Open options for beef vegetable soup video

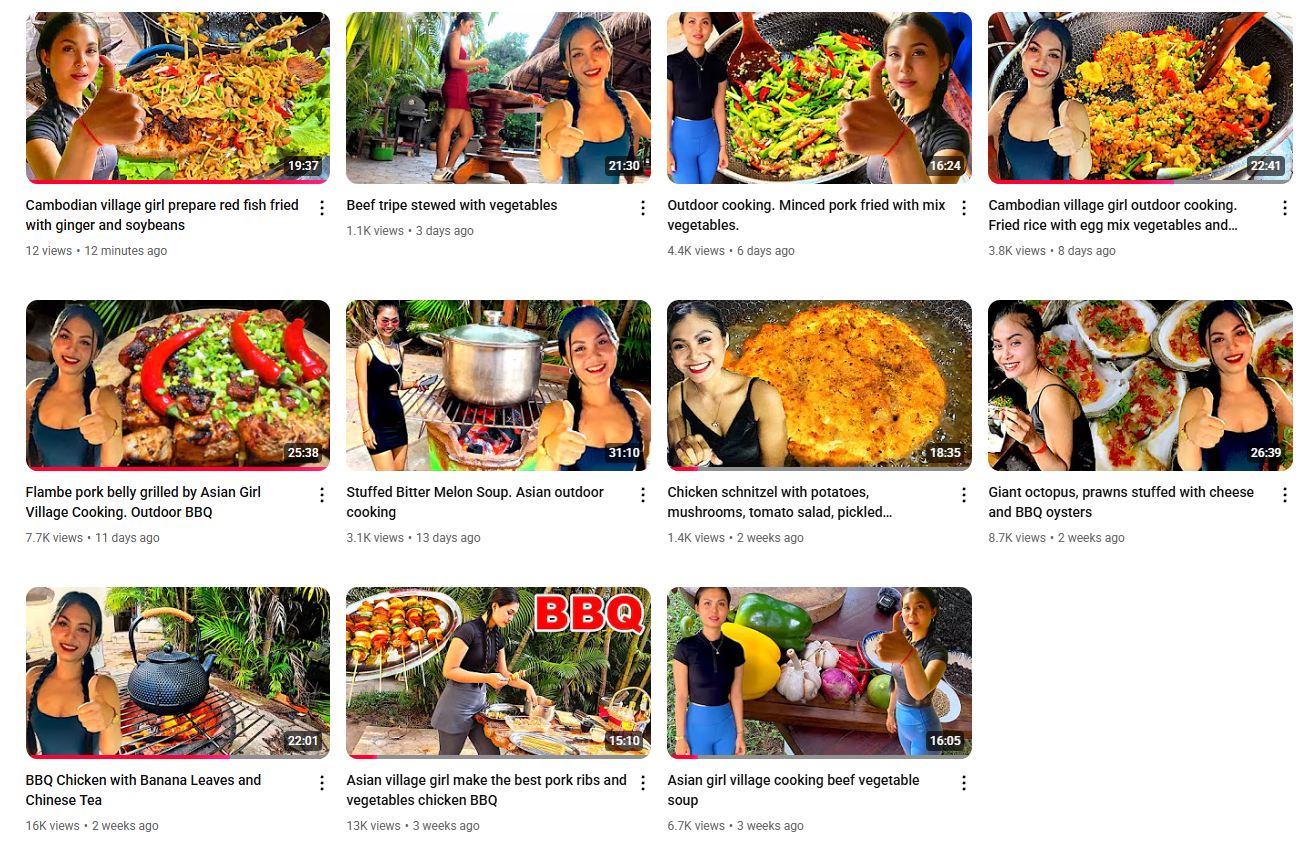pyautogui.click(x=964, y=783)
